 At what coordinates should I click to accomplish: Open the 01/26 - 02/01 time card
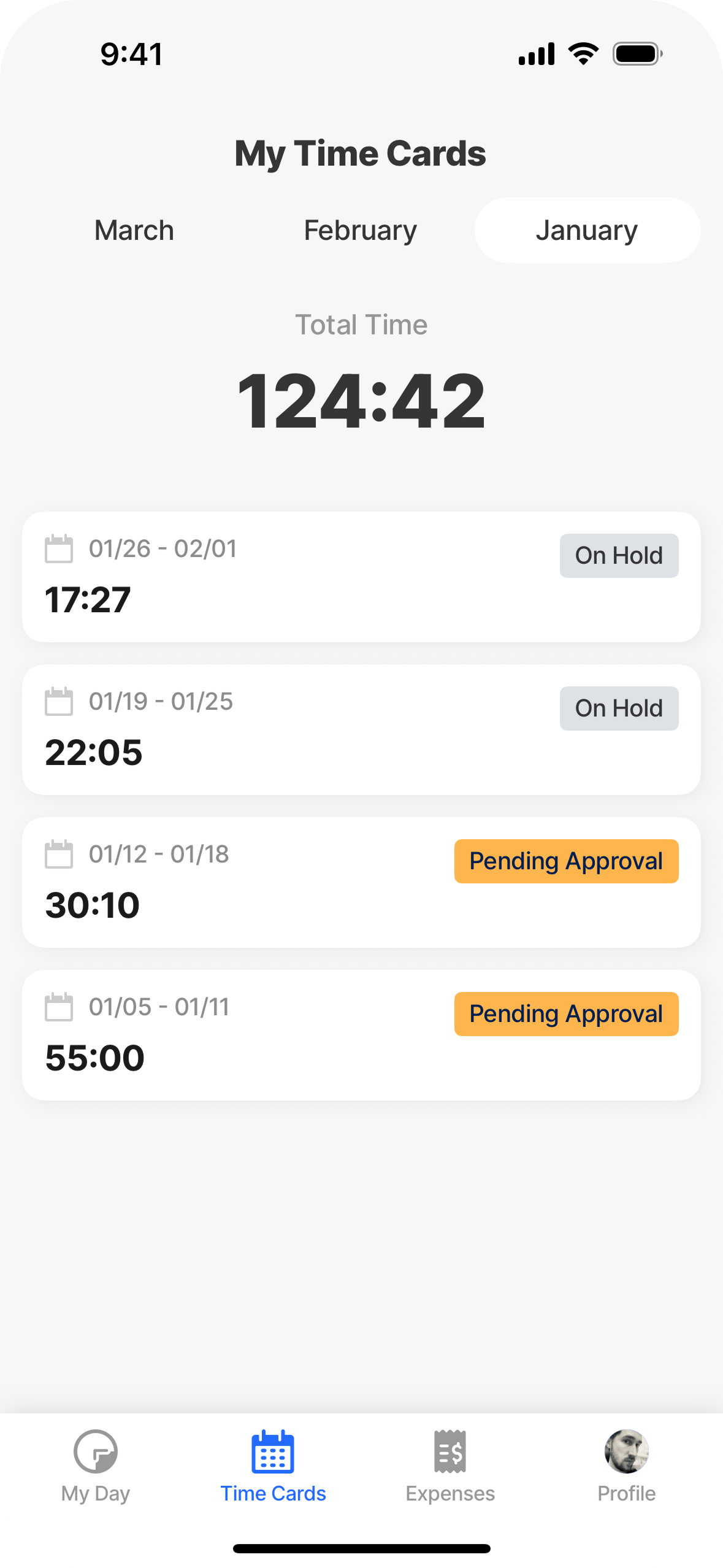[x=361, y=577]
